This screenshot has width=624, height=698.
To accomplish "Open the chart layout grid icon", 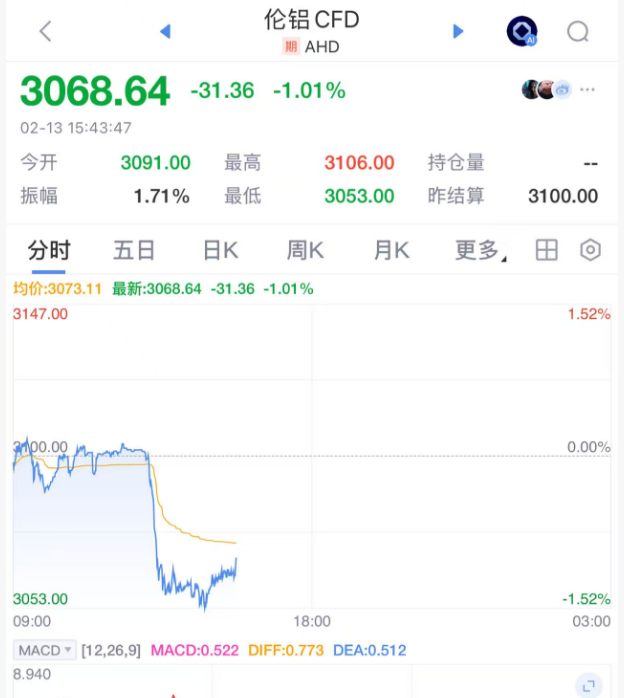I will (546, 250).
